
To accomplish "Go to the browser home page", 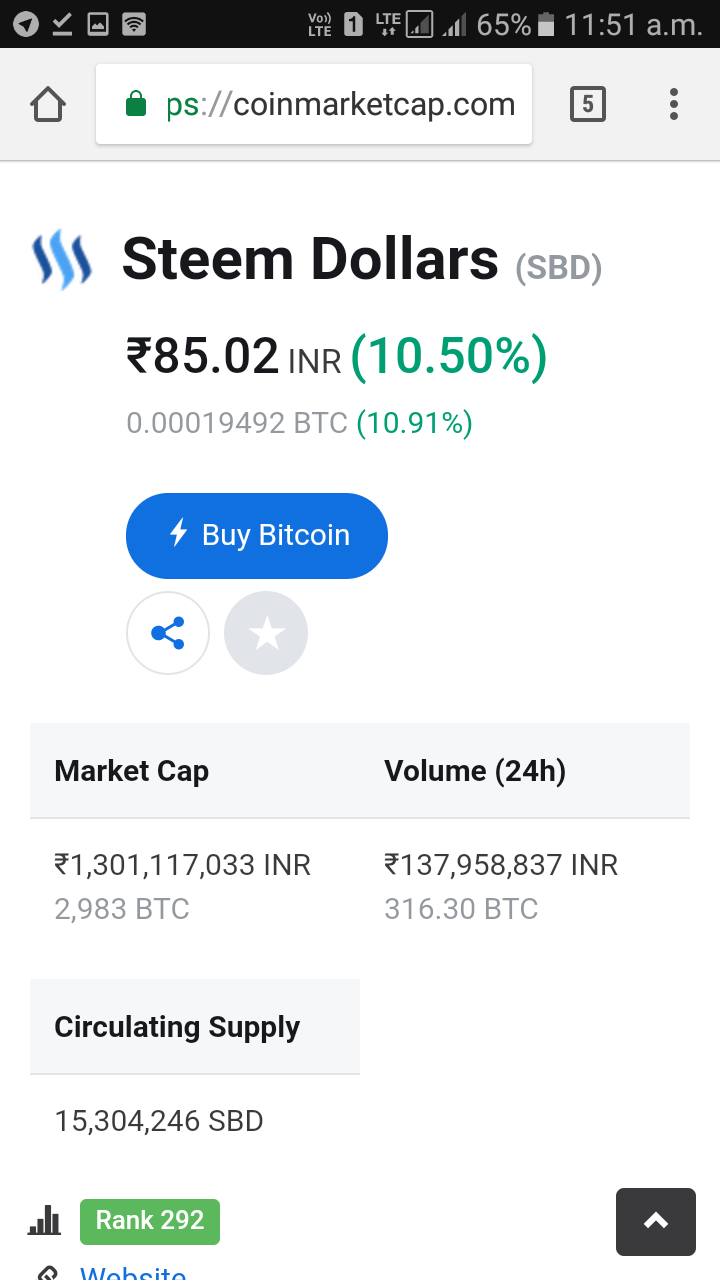I will [x=48, y=104].
